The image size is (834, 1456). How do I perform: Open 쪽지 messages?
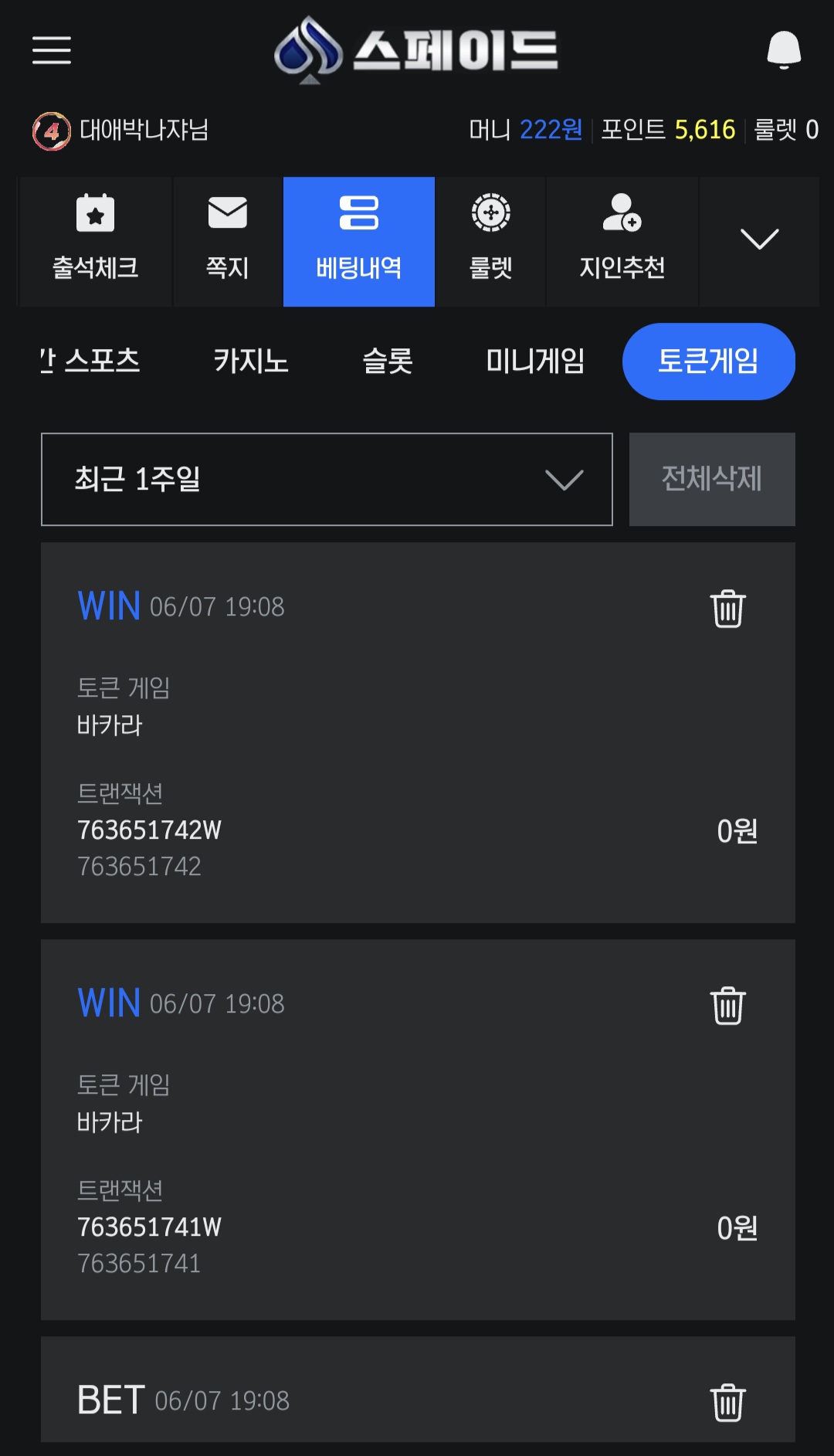click(x=228, y=242)
